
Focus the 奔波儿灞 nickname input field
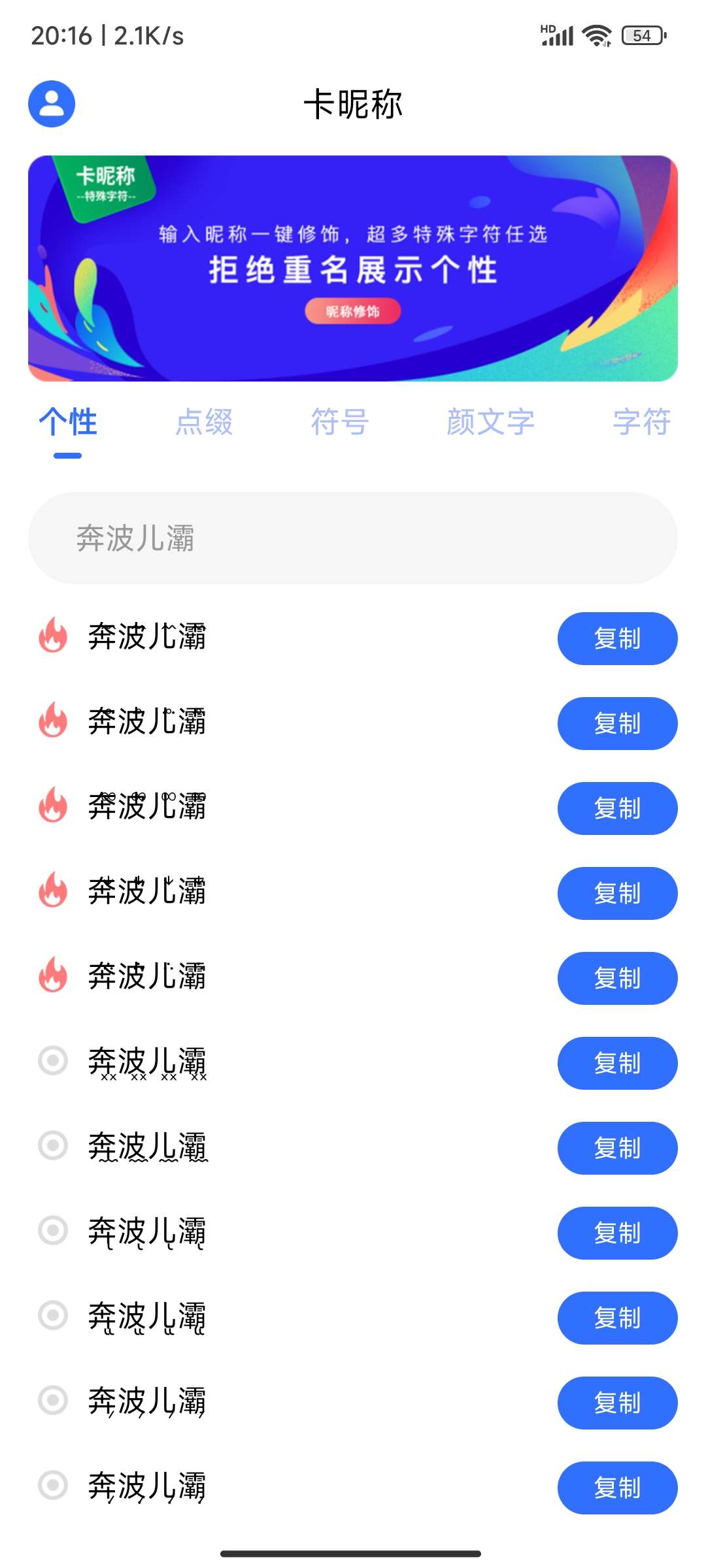[353, 538]
